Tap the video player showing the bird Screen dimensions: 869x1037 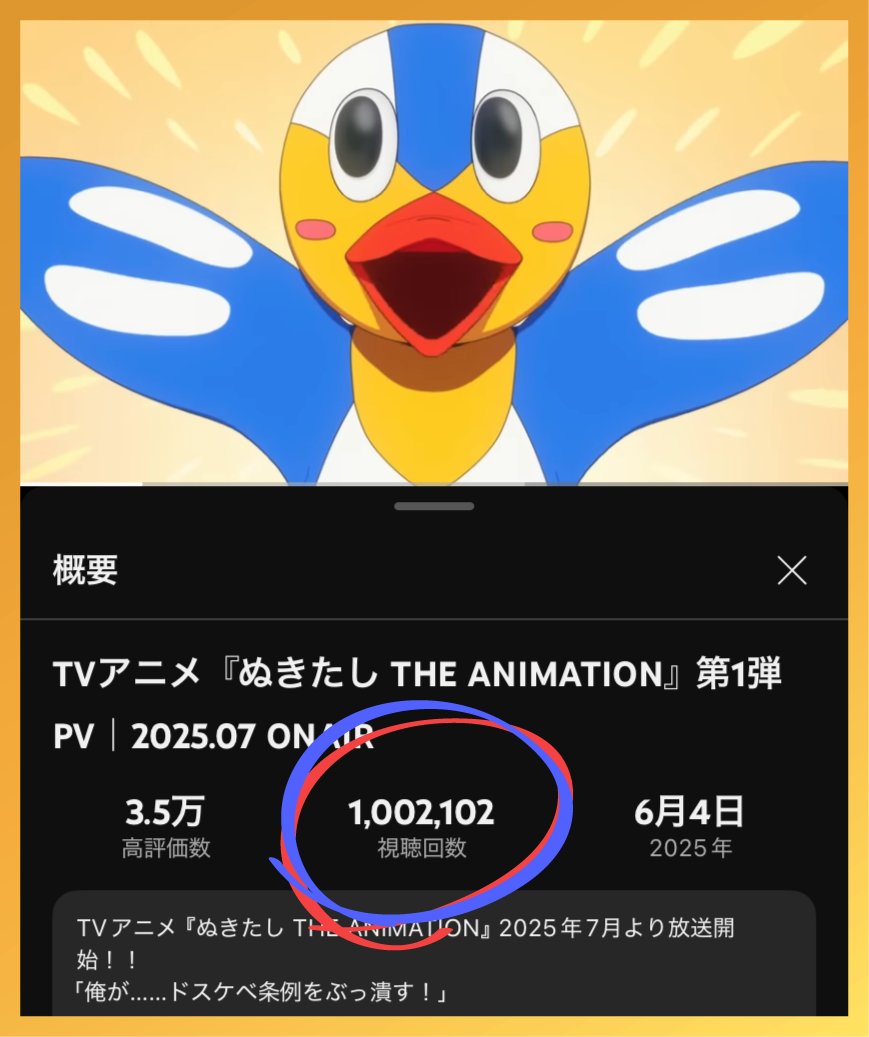click(434, 250)
